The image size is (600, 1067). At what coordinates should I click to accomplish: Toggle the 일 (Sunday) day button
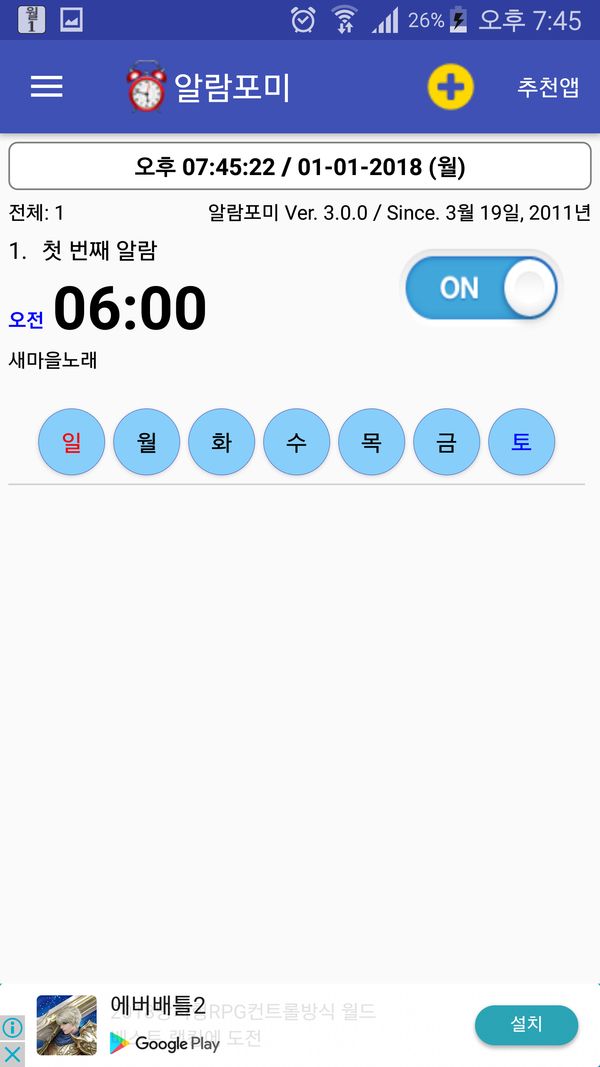71,442
